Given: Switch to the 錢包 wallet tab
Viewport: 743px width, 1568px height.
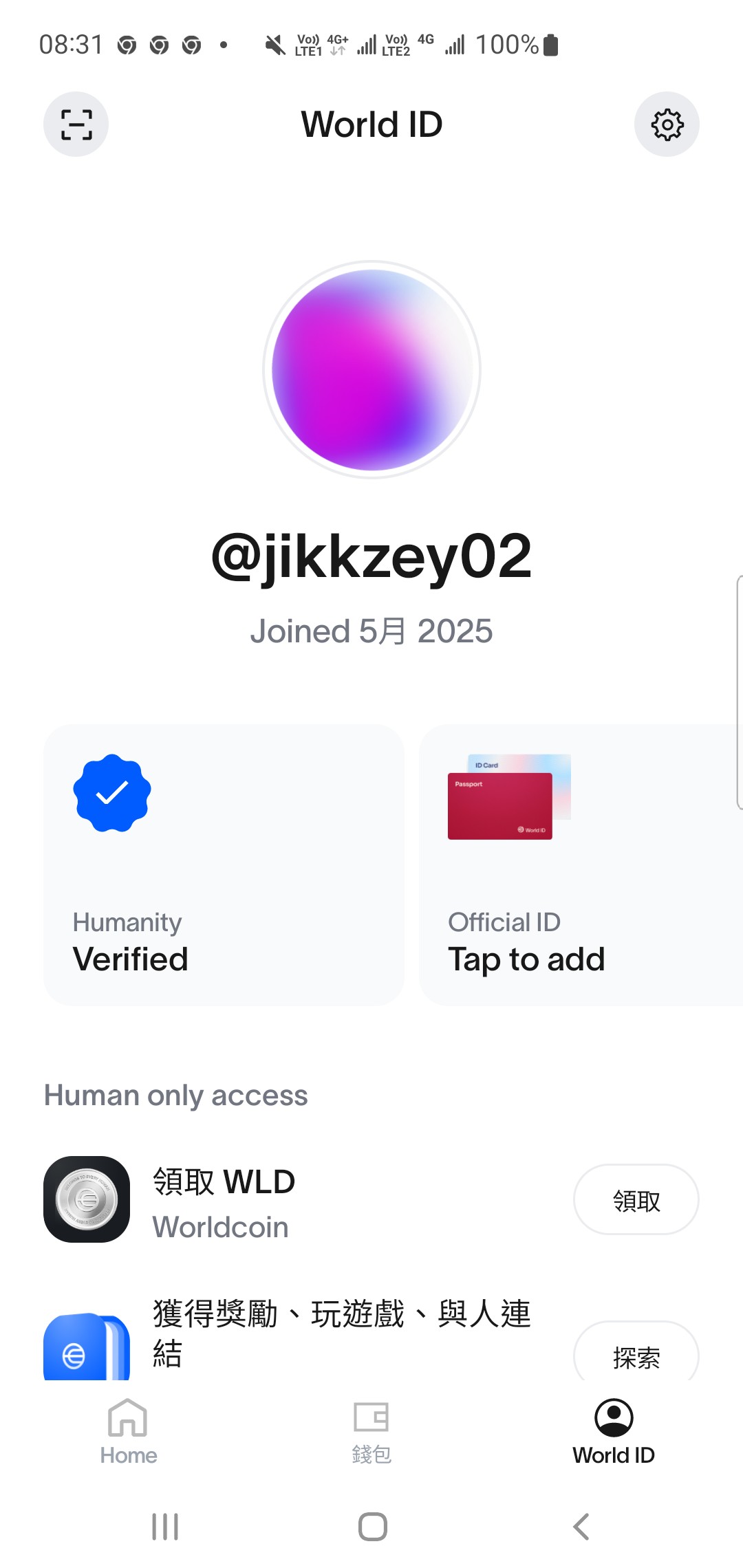Looking at the screenshot, I should pos(371,1432).
